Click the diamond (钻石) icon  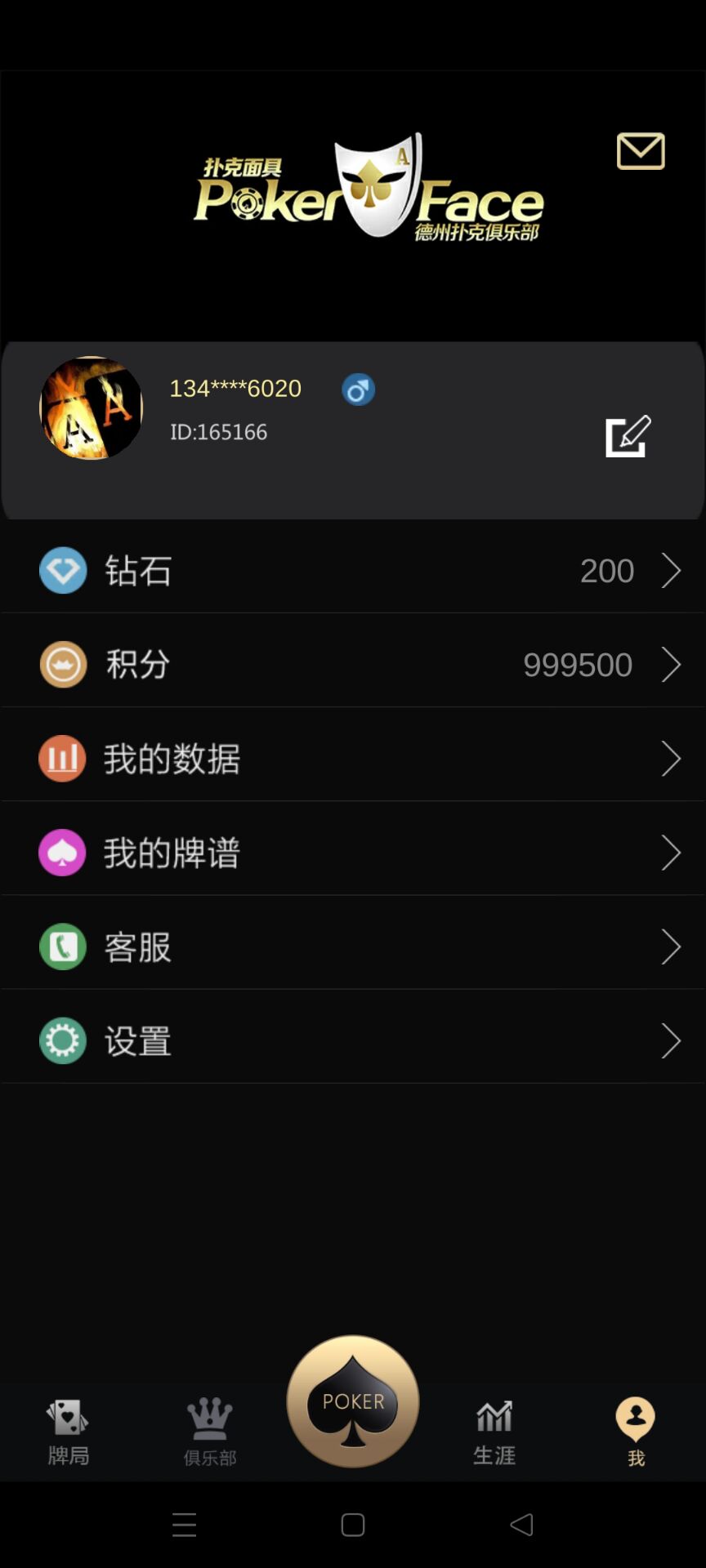point(63,570)
